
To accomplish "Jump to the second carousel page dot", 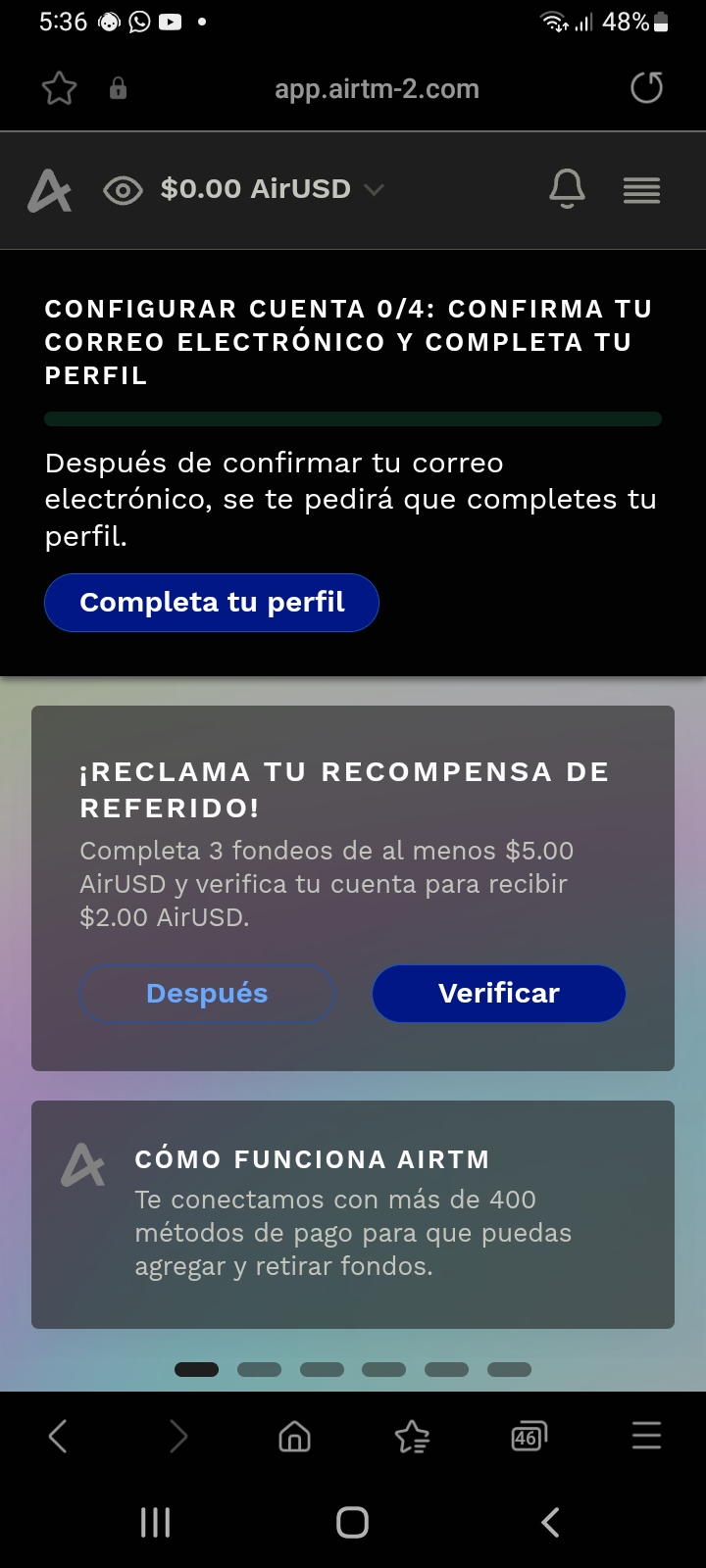I will click(x=259, y=1369).
